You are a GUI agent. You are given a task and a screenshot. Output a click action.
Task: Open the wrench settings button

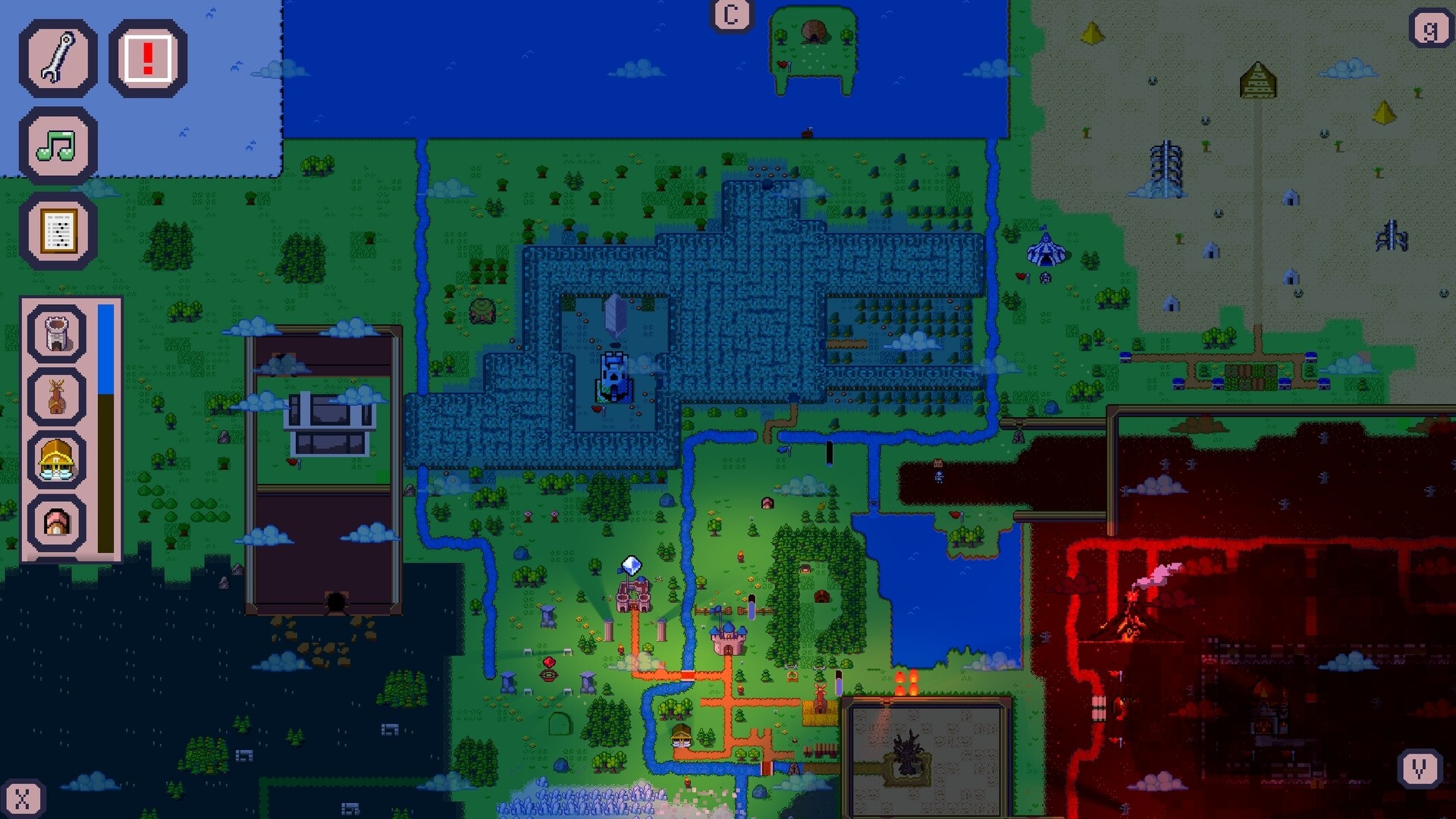click(x=58, y=58)
